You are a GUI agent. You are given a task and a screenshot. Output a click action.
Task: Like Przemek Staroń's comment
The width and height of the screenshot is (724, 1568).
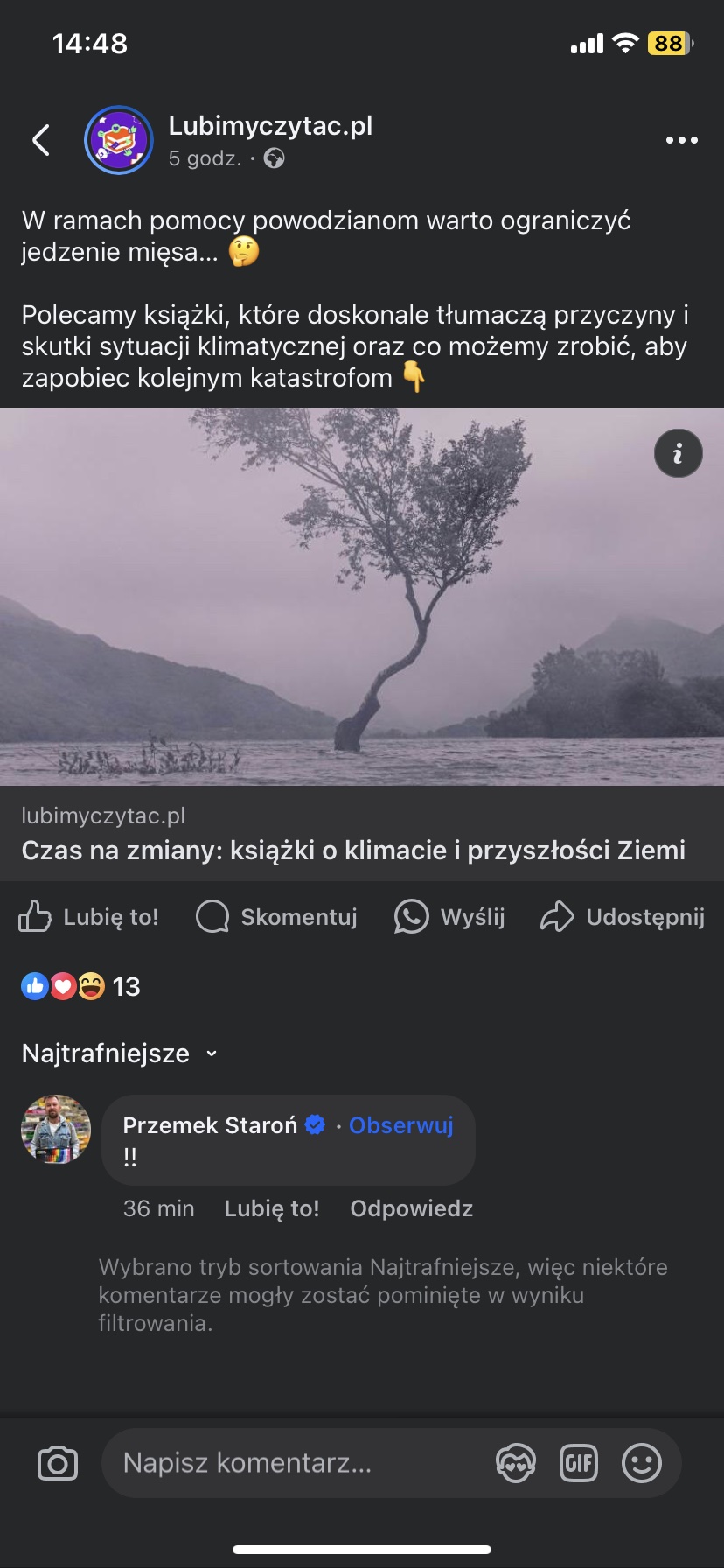(x=271, y=1208)
